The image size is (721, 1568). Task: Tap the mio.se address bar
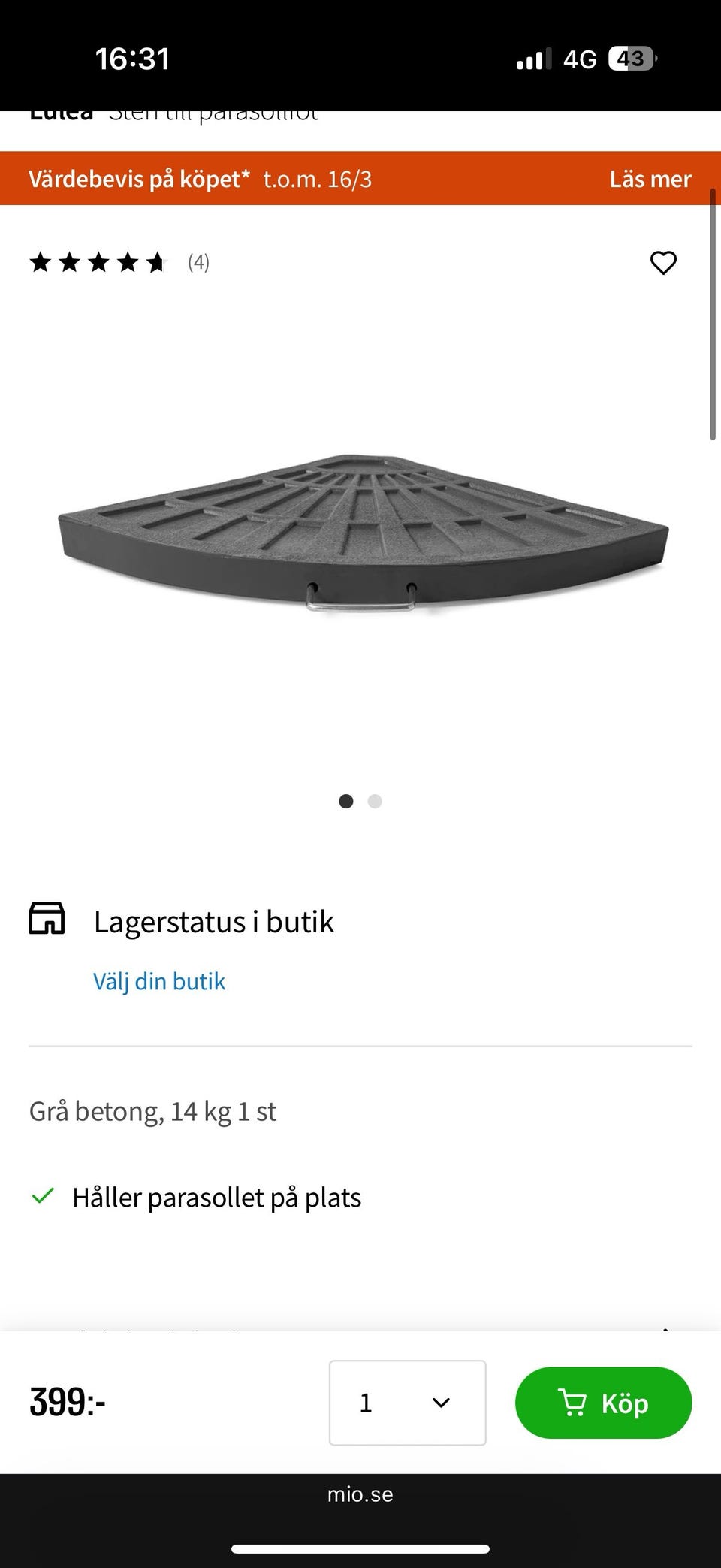(360, 1494)
